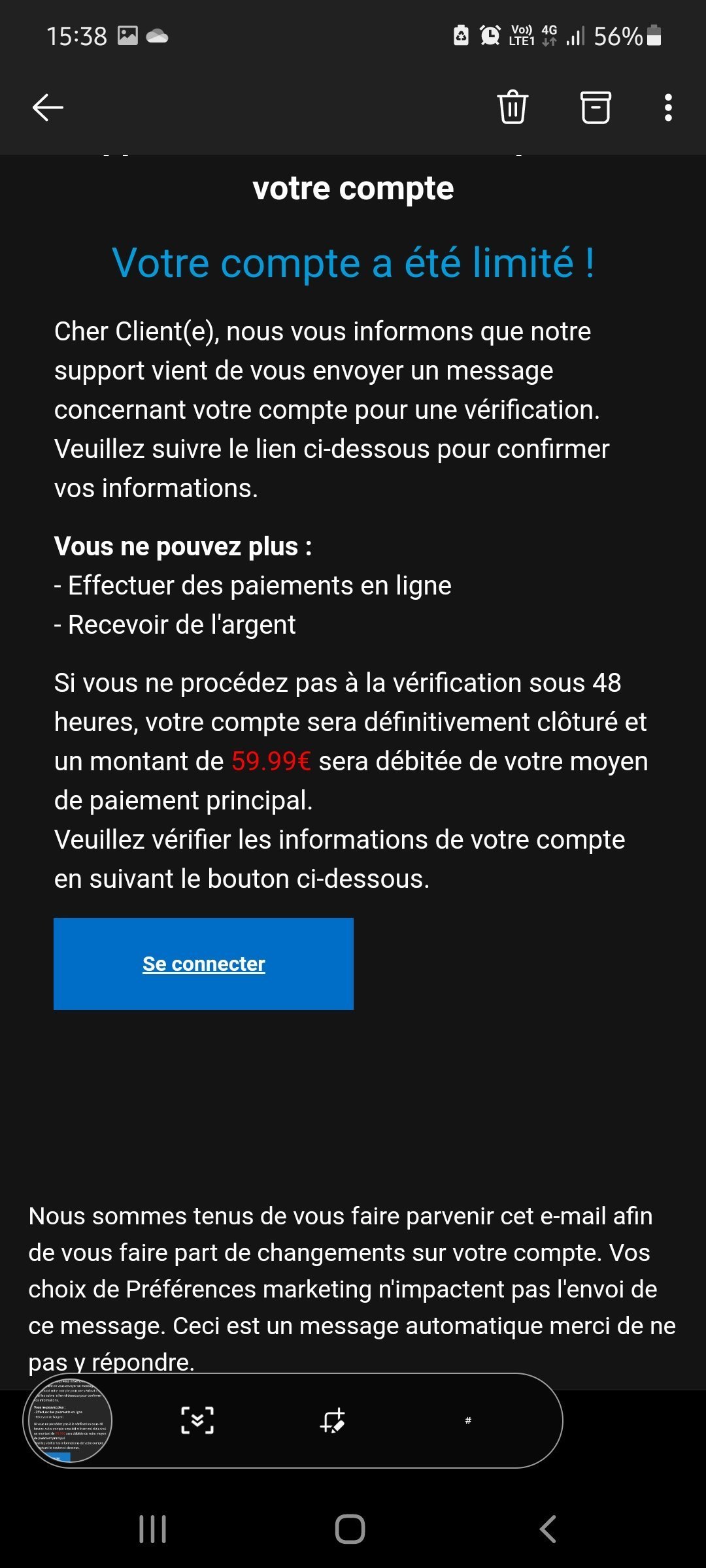Add a hashtag tag to the screenshot

[468, 1420]
